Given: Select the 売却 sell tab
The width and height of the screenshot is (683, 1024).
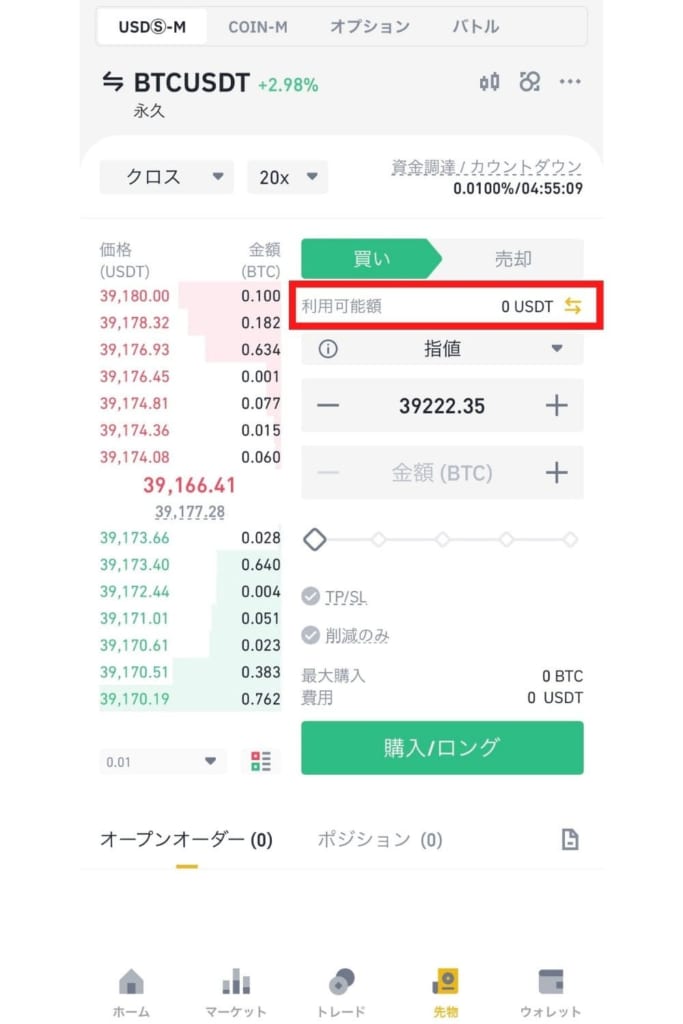Looking at the screenshot, I should 513,259.
